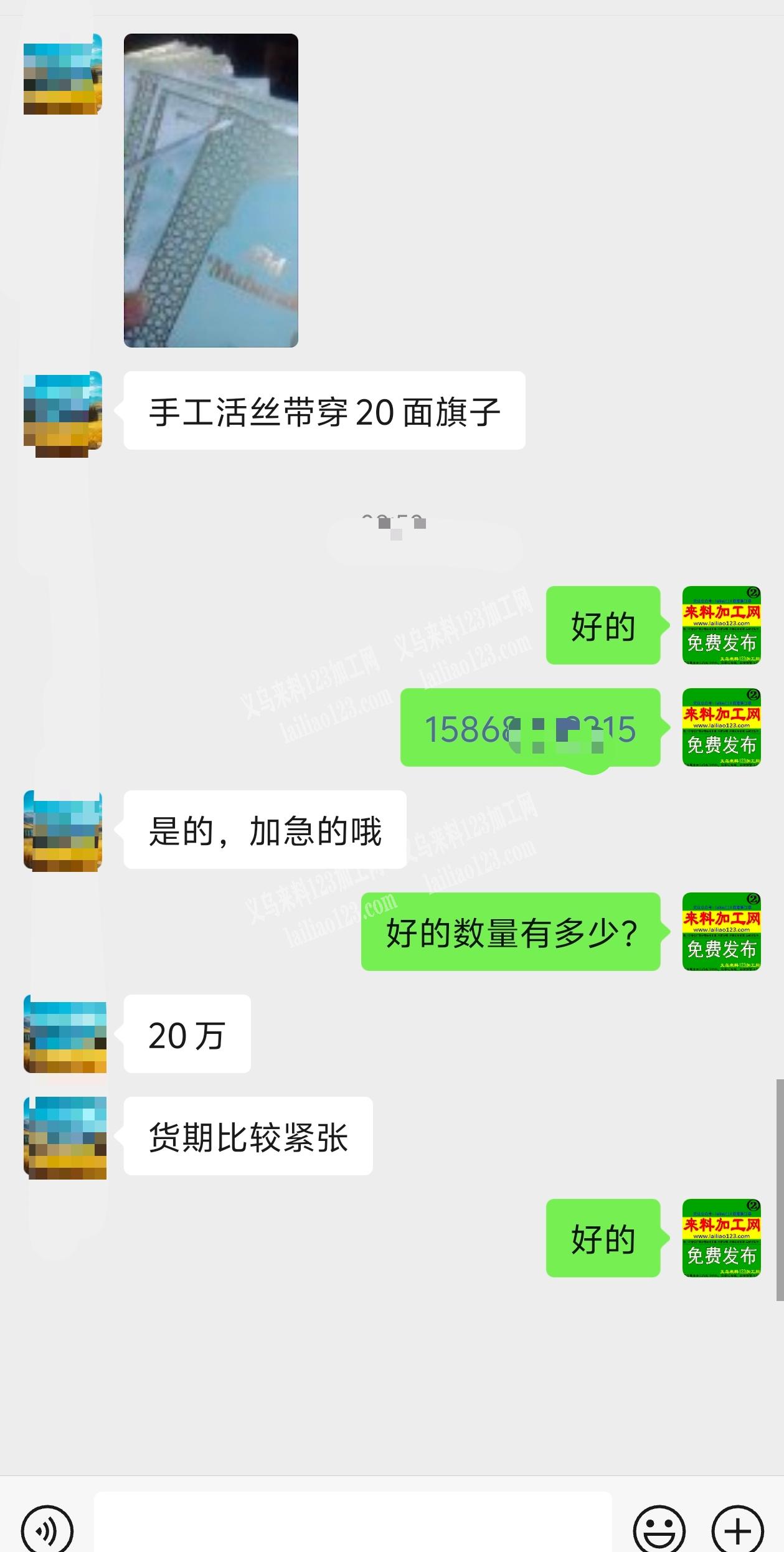Click the '20 万' message bubble

pos(186,1034)
